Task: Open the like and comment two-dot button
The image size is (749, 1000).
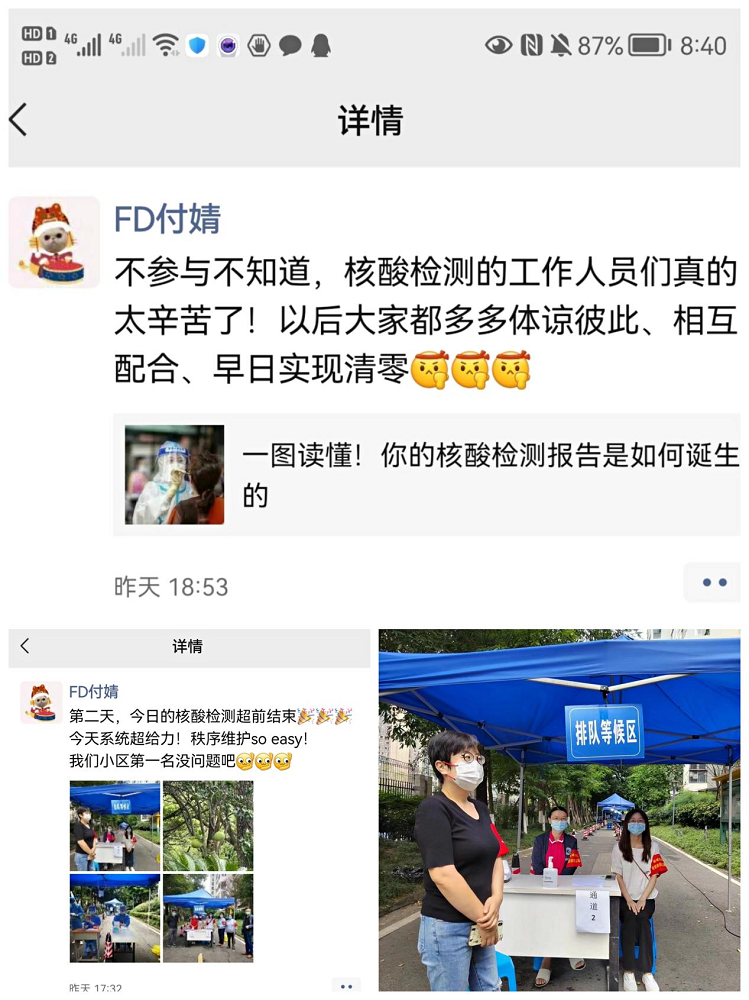Action: click(x=714, y=583)
